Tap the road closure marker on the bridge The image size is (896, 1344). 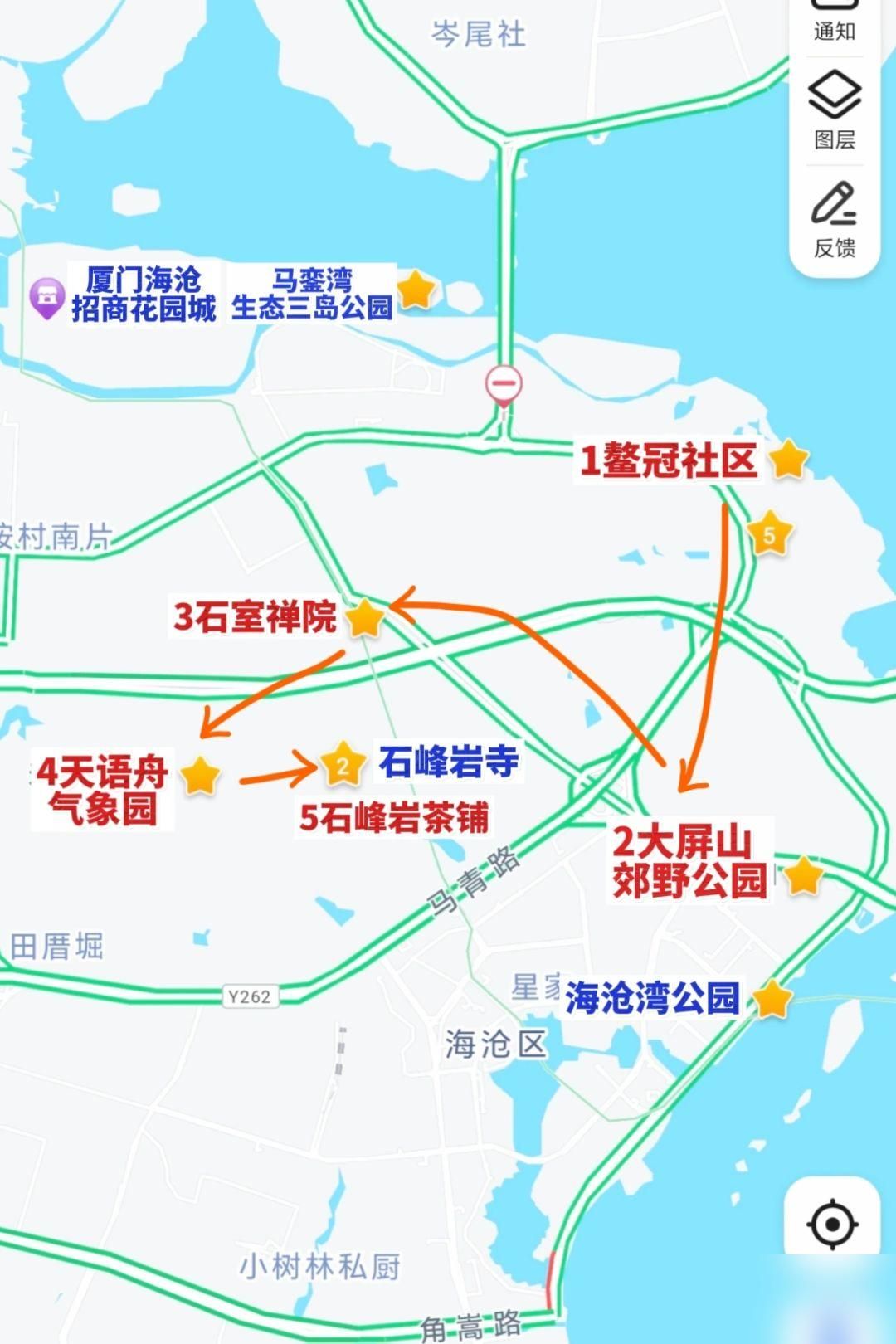(x=504, y=385)
